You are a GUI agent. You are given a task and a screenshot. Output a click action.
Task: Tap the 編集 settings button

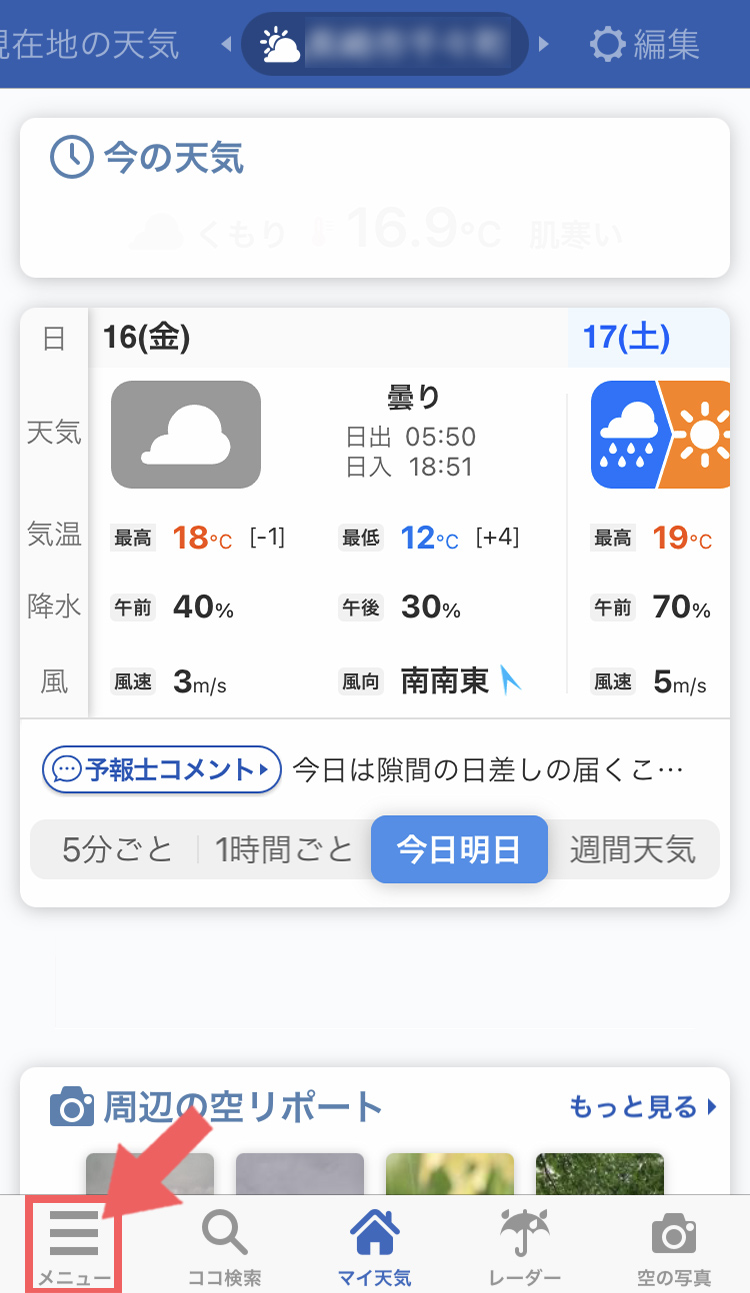[644, 44]
